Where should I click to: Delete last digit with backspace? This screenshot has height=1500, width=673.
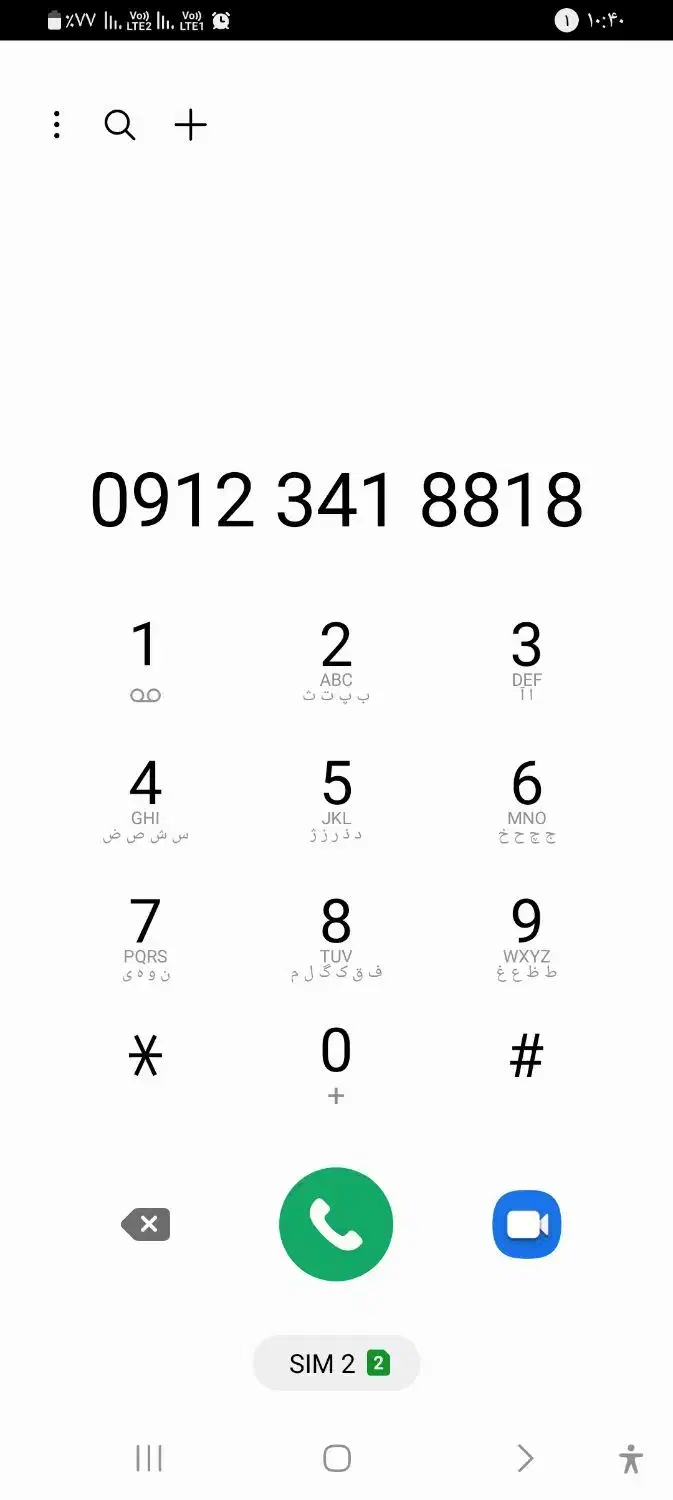(x=146, y=1224)
